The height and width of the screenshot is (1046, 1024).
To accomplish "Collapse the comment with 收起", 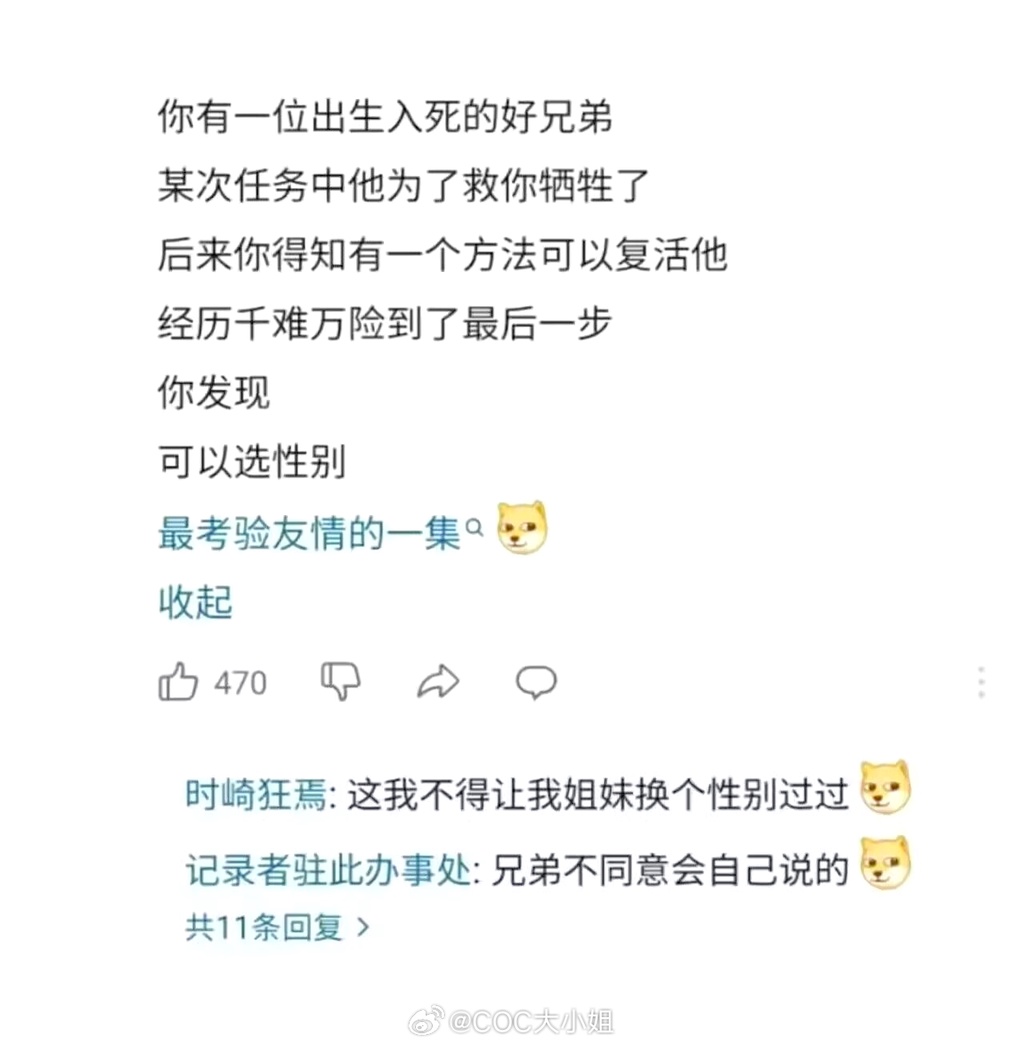I will 195,602.
